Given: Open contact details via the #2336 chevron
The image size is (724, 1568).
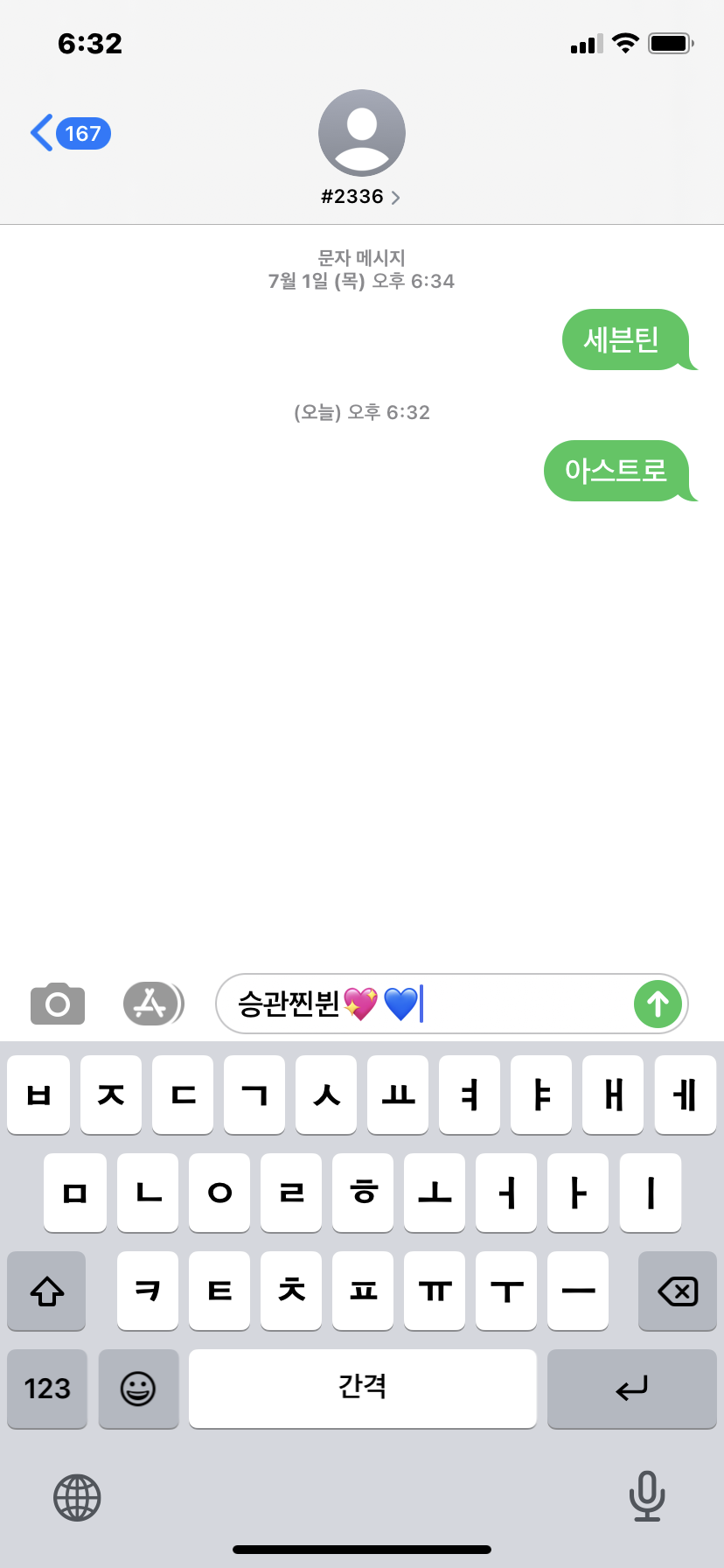Looking at the screenshot, I should [x=395, y=197].
